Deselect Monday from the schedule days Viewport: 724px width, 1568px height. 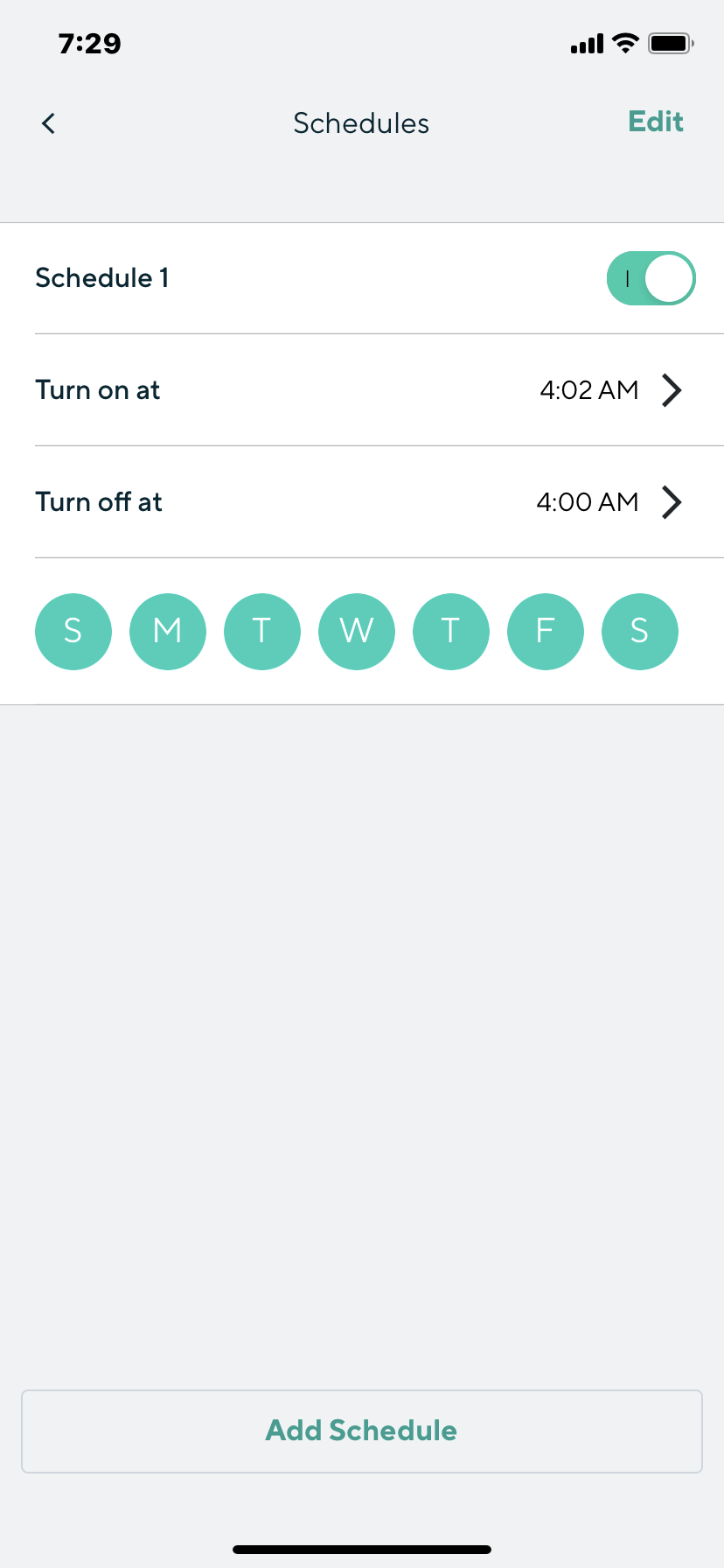coord(168,631)
